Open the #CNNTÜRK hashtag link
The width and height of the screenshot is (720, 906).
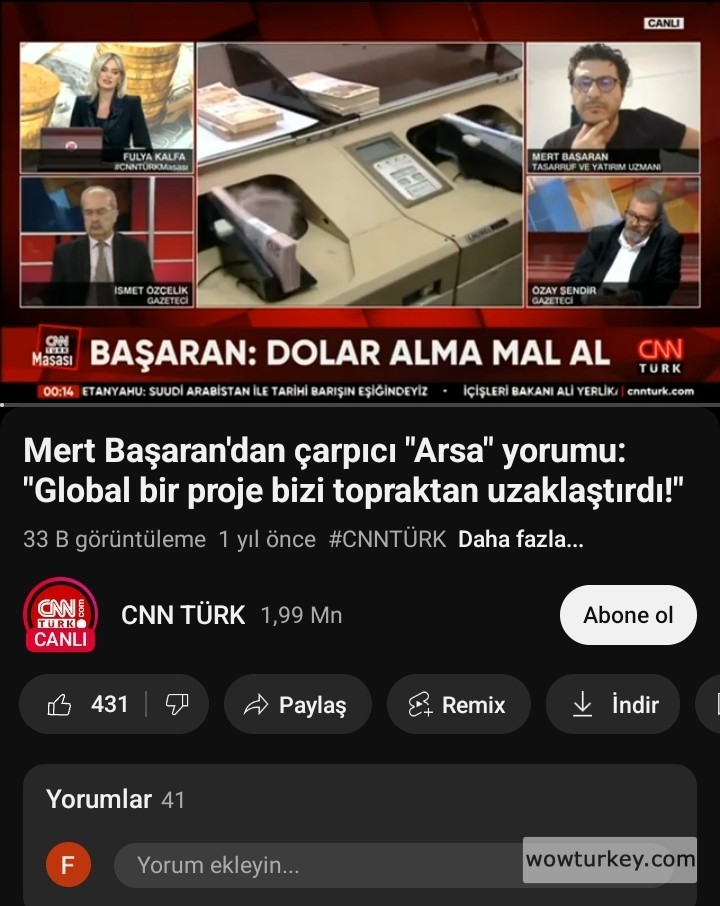(387, 540)
